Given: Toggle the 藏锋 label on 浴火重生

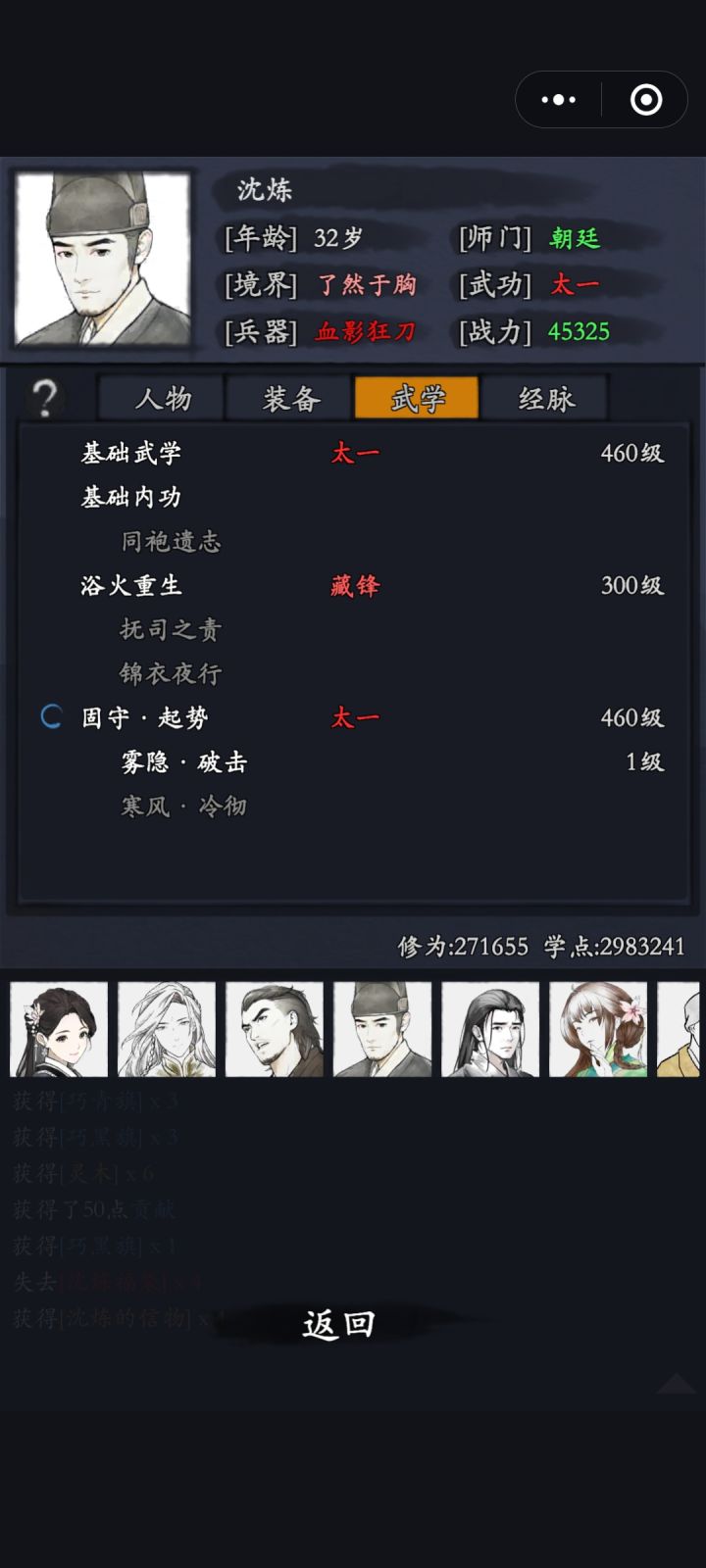Looking at the screenshot, I should coord(351,585).
